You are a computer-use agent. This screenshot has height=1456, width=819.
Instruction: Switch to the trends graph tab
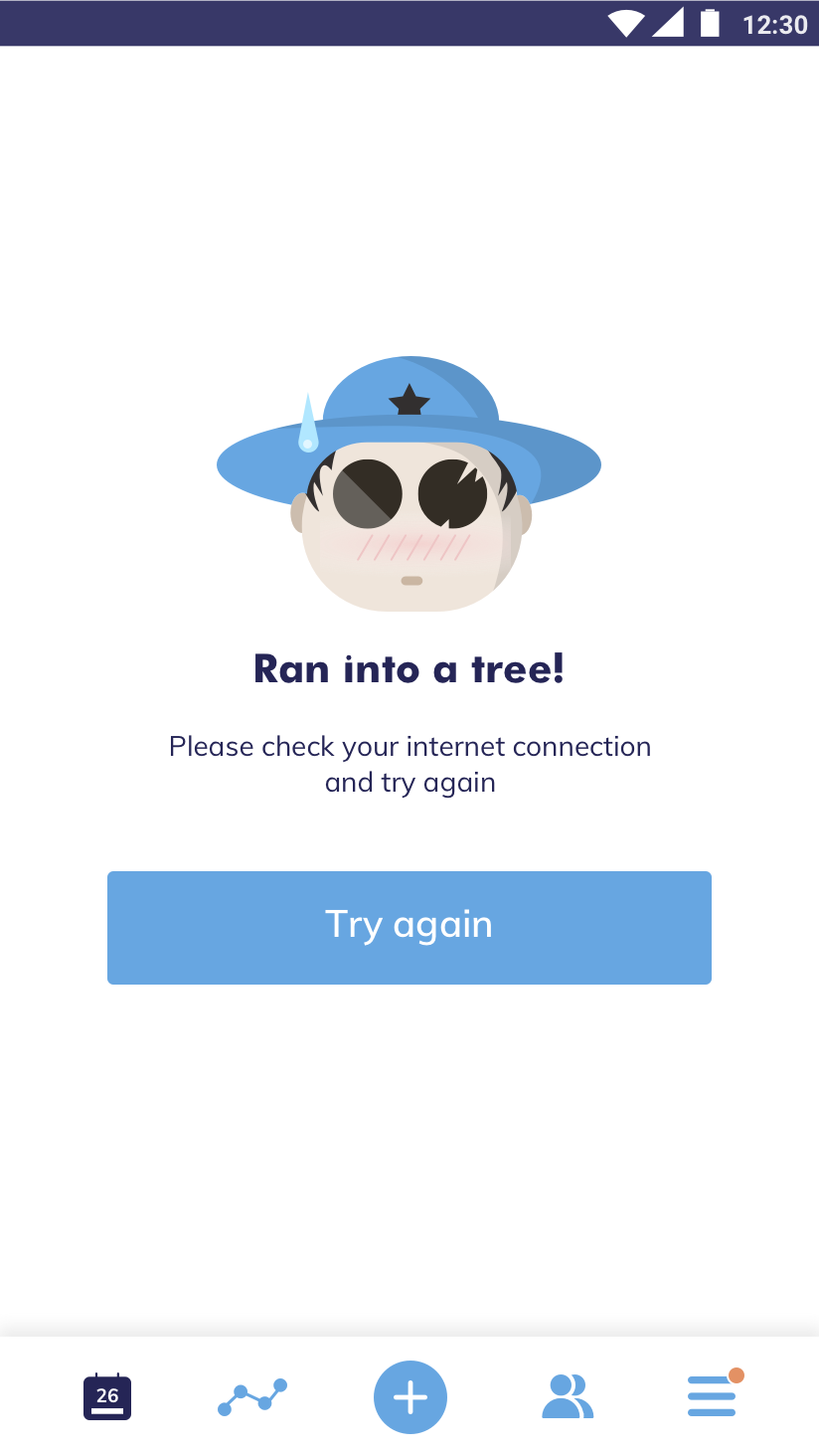[252, 1397]
